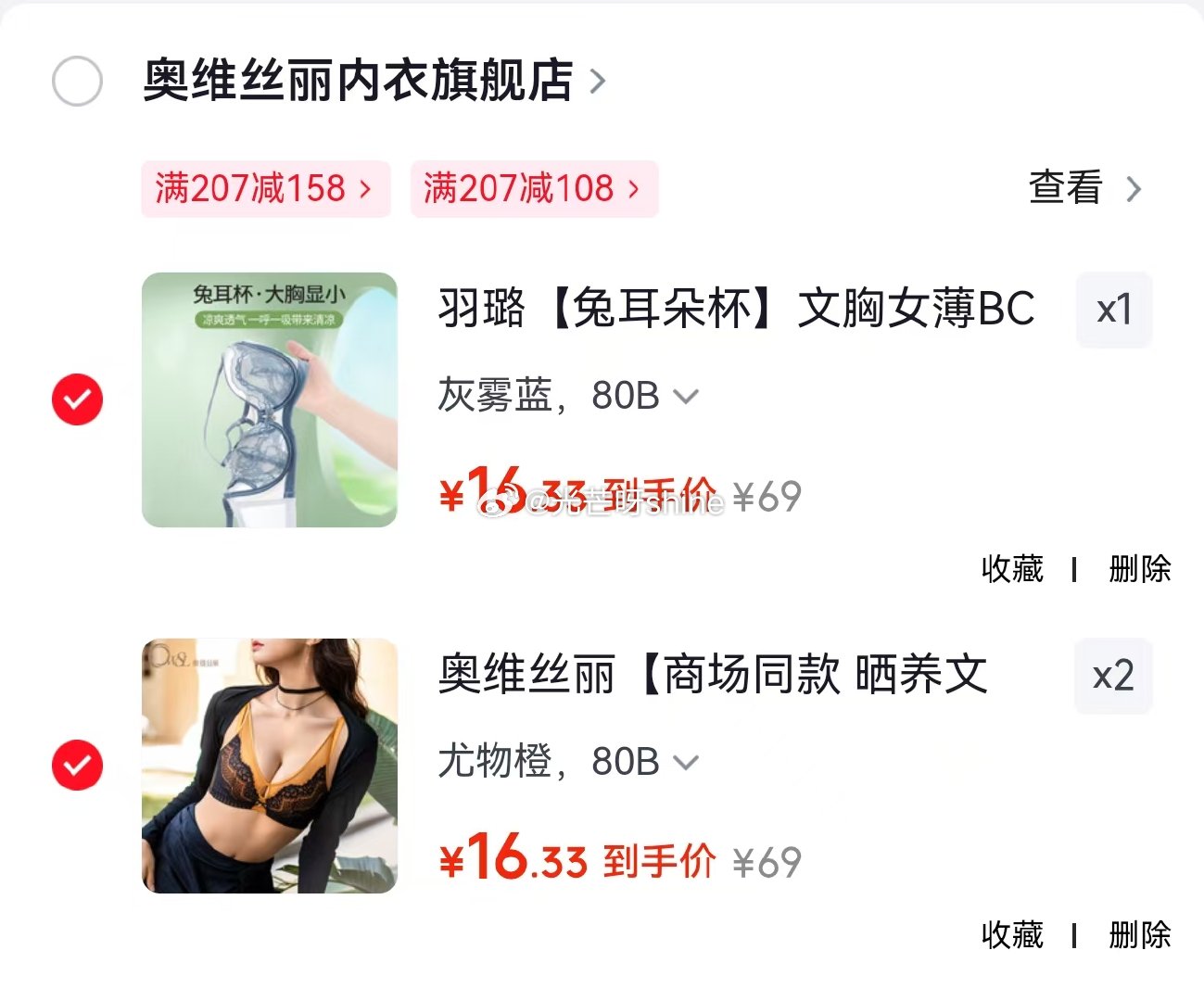The height and width of the screenshot is (1001, 1204).
Task: Change the 灰雾蓝, 80B variant
Action: pyautogui.click(x=567, y=396)
